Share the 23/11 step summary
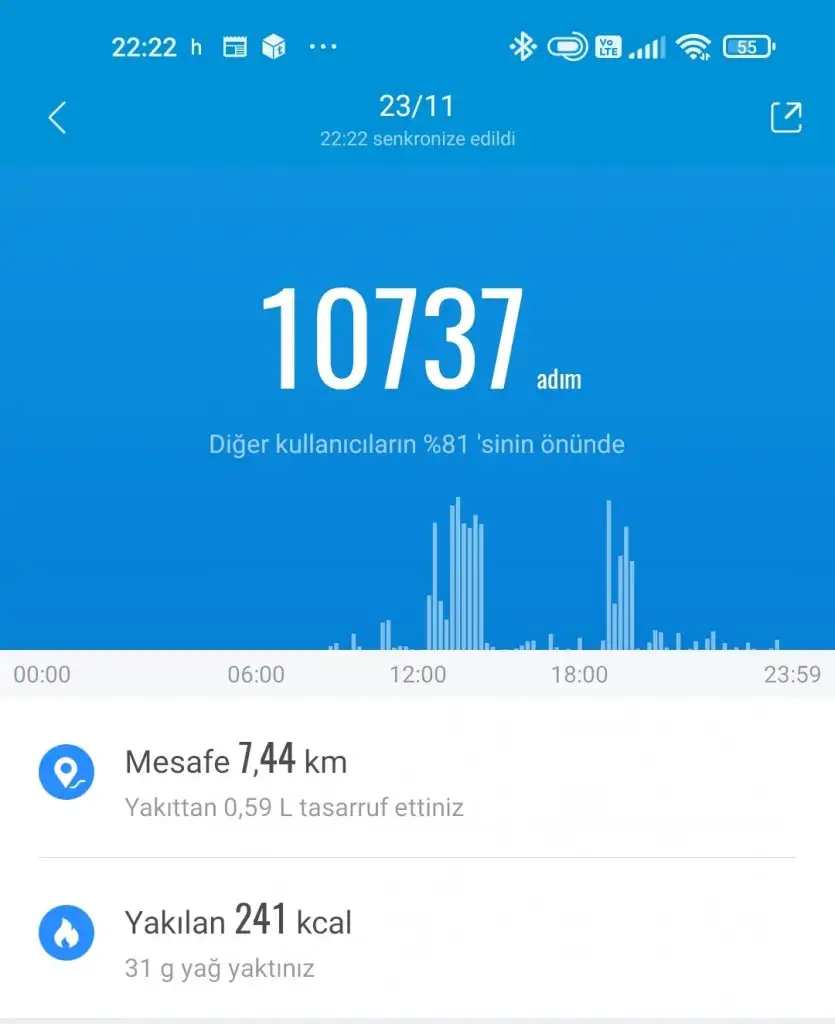The width and height of the screenshot is (835, 1024). tap(786, 117)
